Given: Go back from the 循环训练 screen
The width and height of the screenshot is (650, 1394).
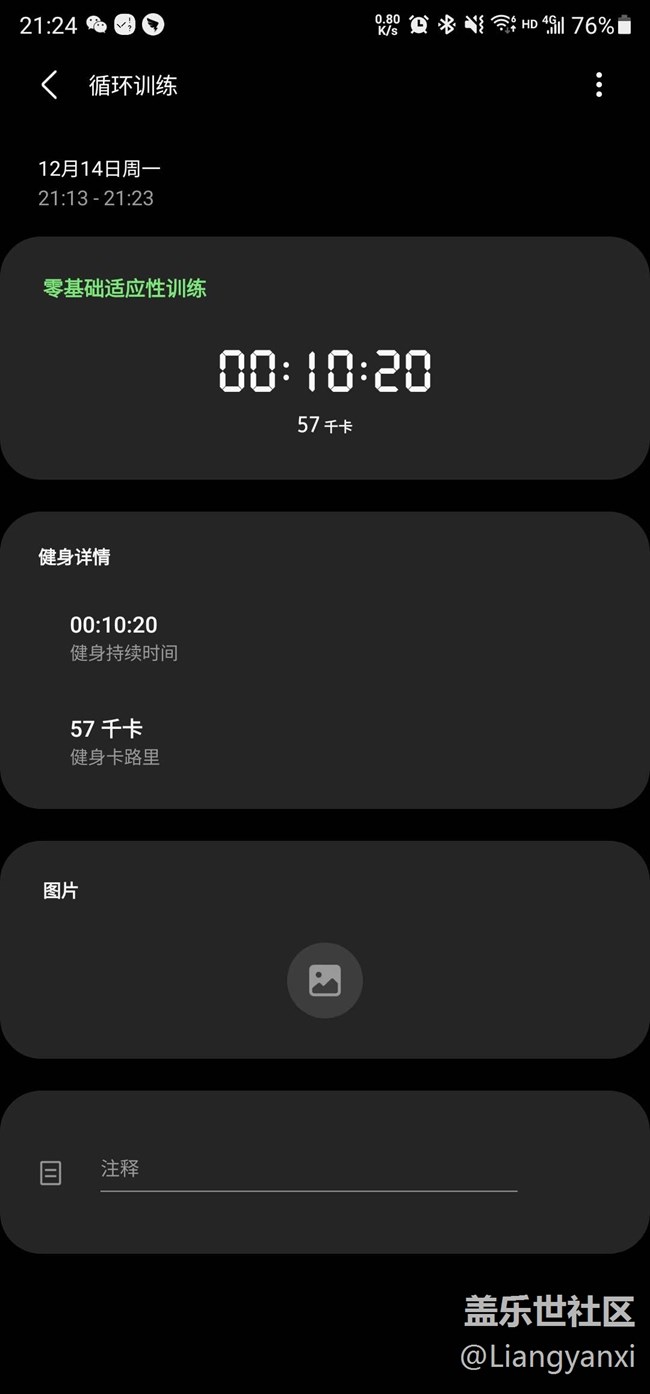Looking at the screenshot, I should [x=49, y=85].
